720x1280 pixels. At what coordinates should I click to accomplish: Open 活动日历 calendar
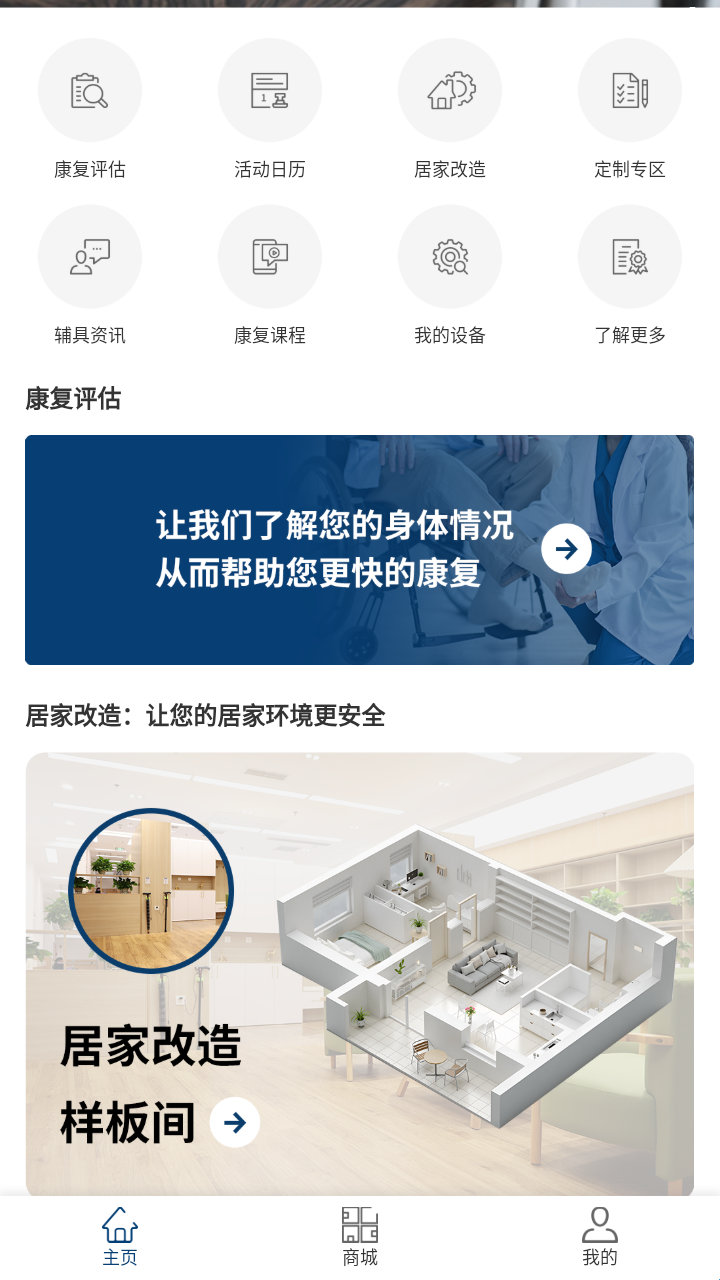pyautogui.click(x=270, y=92)
